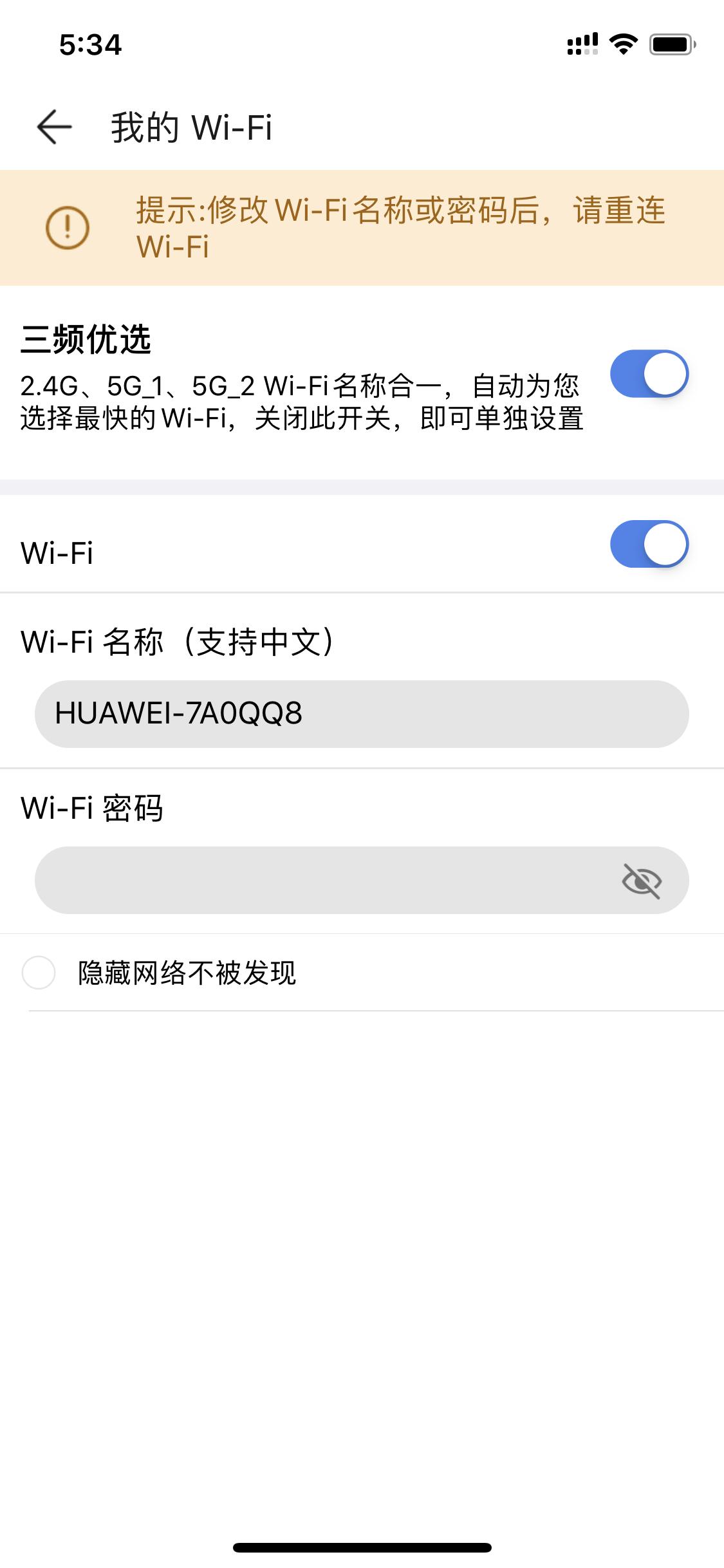Tap the warning icon in the notice banner
This screenshot has height=1568, width=724.
click(66, 227)
